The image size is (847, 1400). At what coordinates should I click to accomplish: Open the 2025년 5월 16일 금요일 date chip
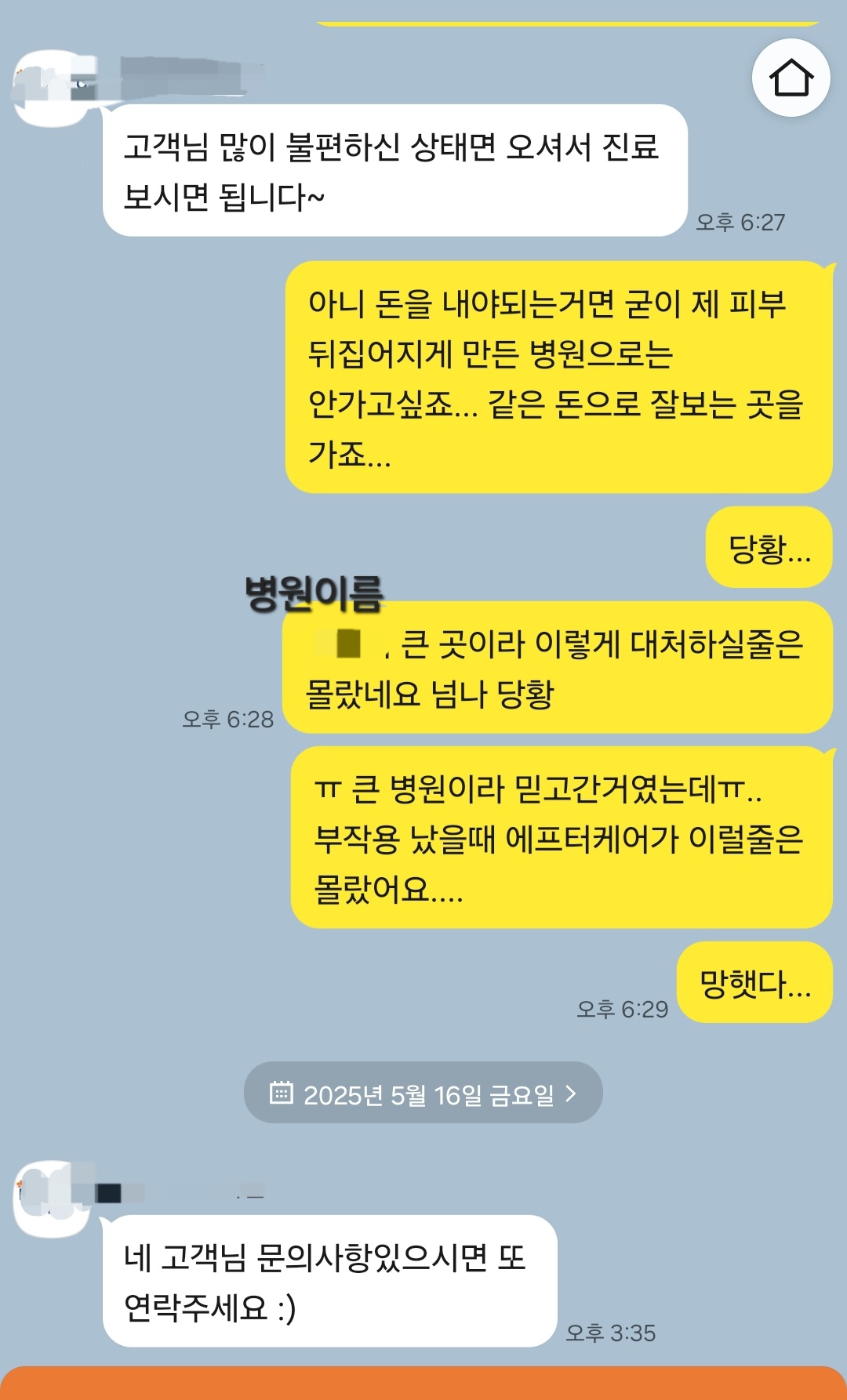coord(423,1093)
